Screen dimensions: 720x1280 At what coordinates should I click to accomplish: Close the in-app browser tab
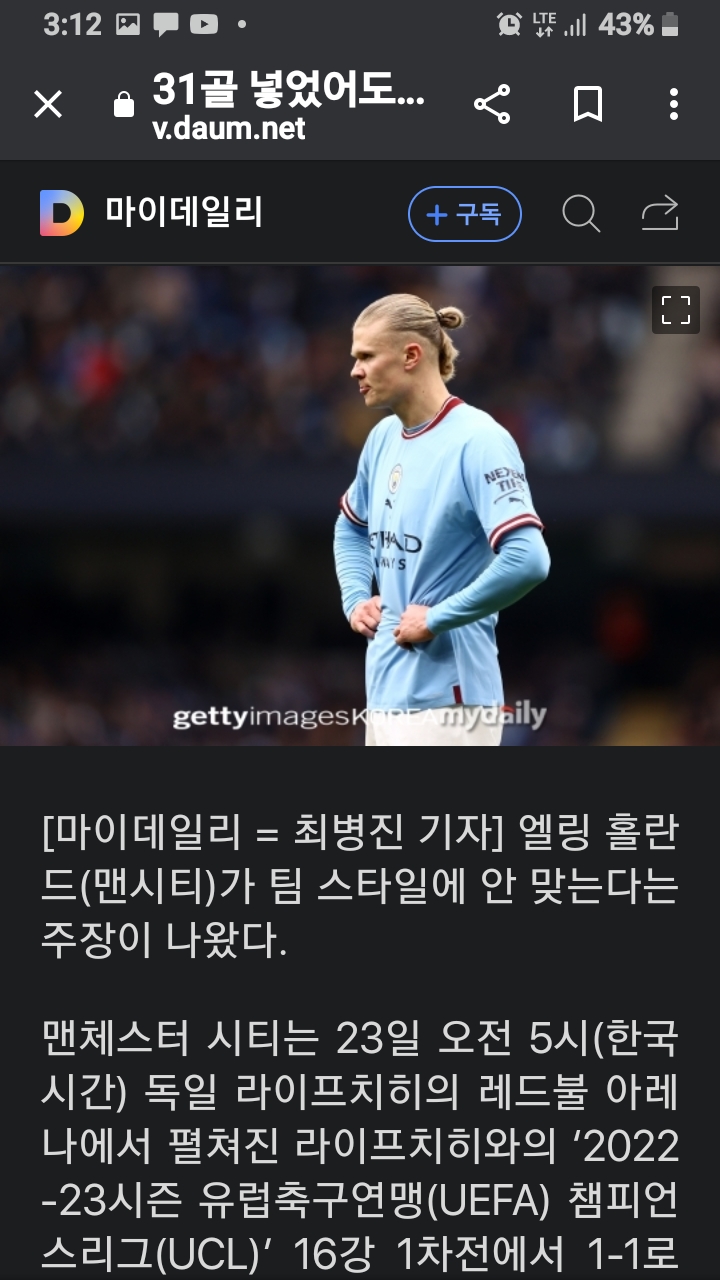(48, 104)
